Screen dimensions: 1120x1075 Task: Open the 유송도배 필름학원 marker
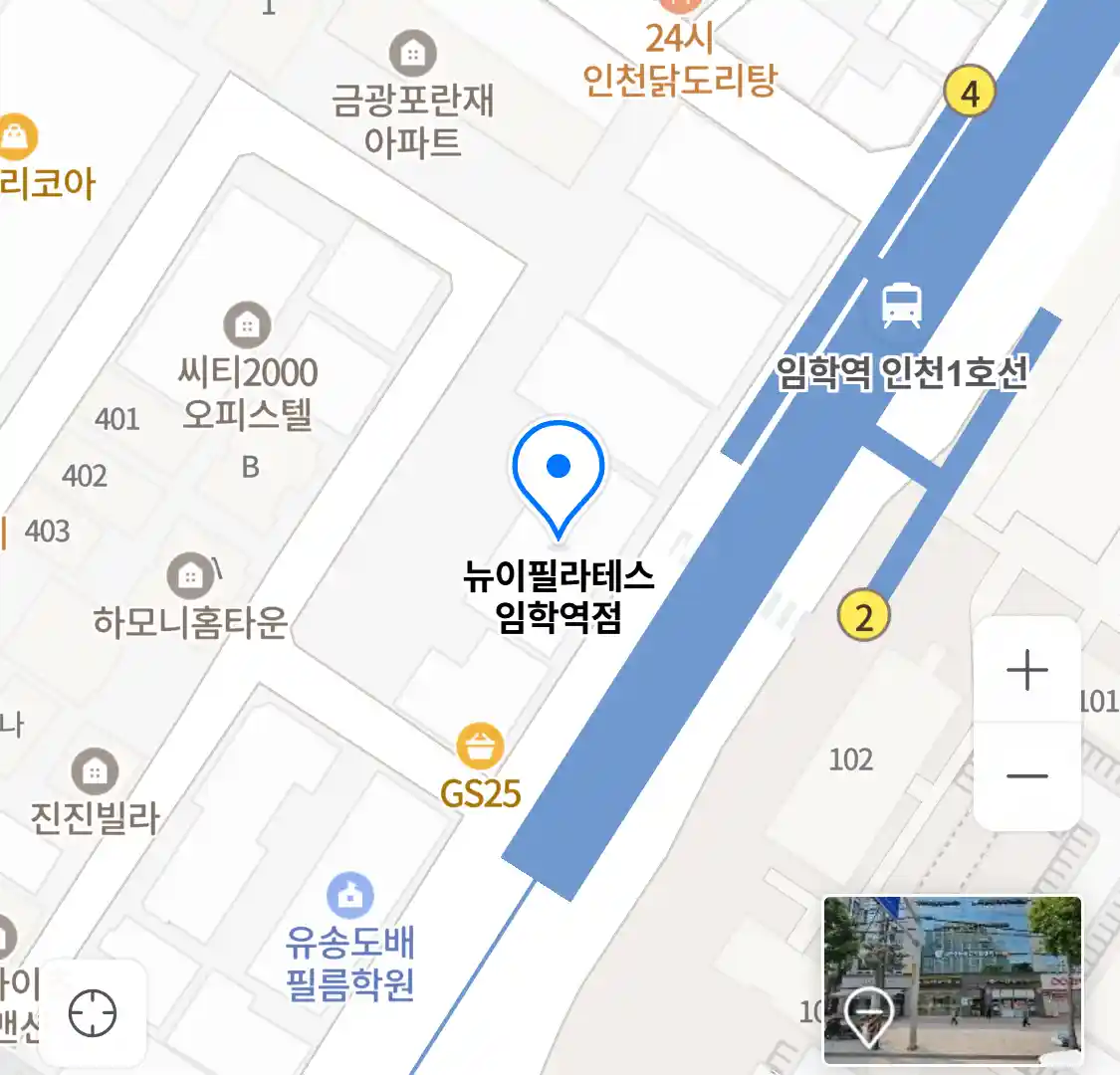tap(349, 895)
